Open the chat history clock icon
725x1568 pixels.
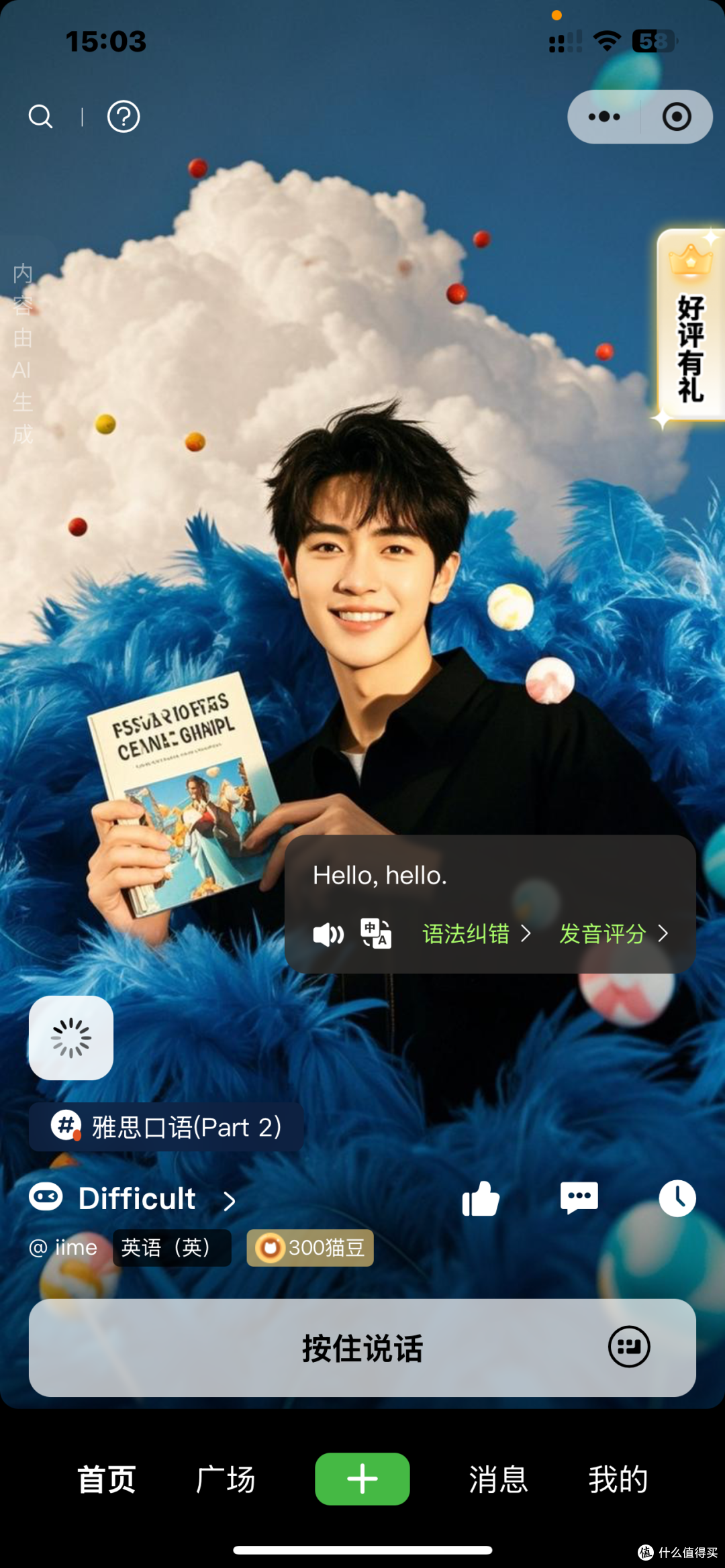point(677,1198)
